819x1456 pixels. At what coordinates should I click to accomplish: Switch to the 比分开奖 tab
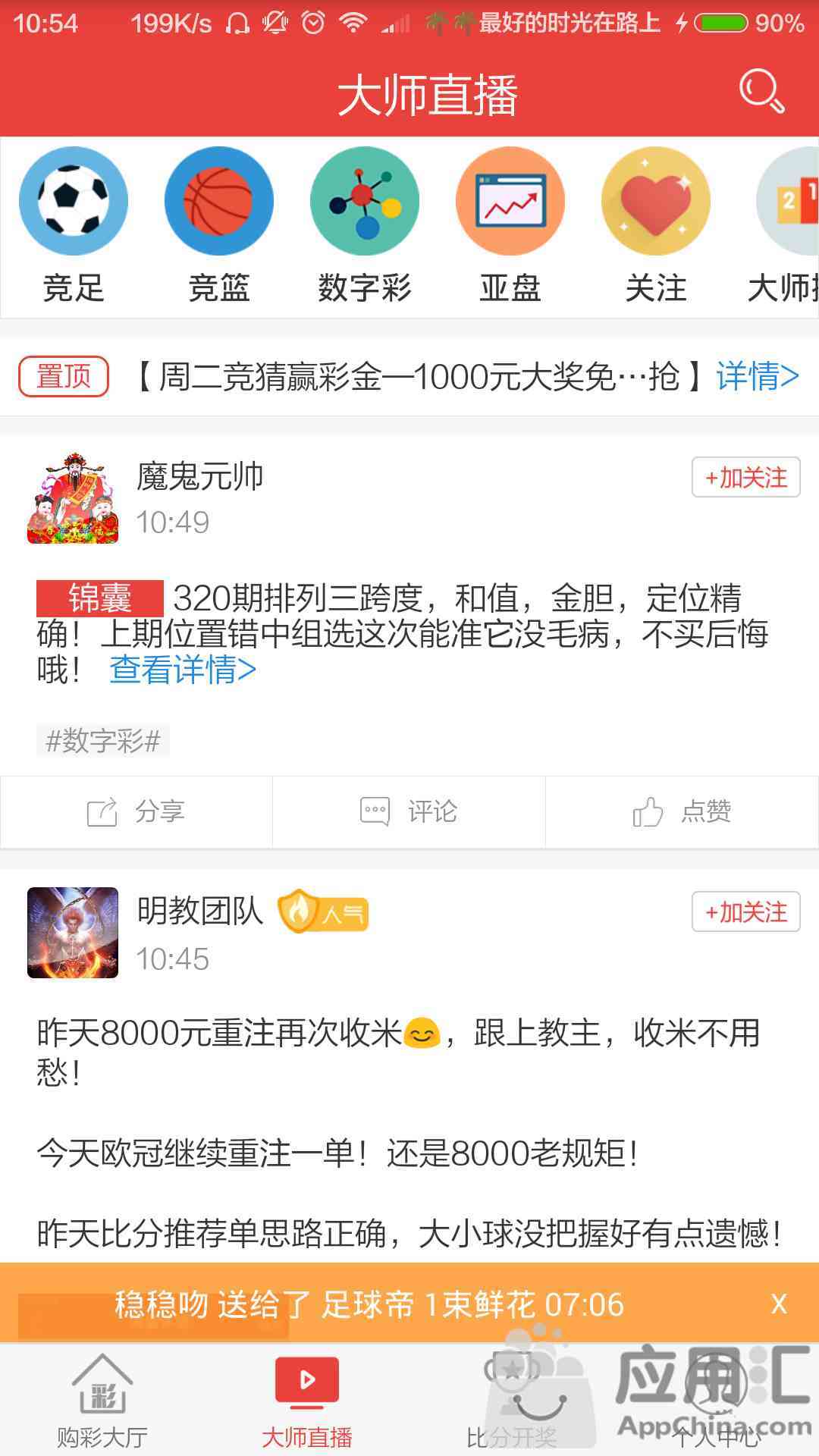tap(512, 1403)
